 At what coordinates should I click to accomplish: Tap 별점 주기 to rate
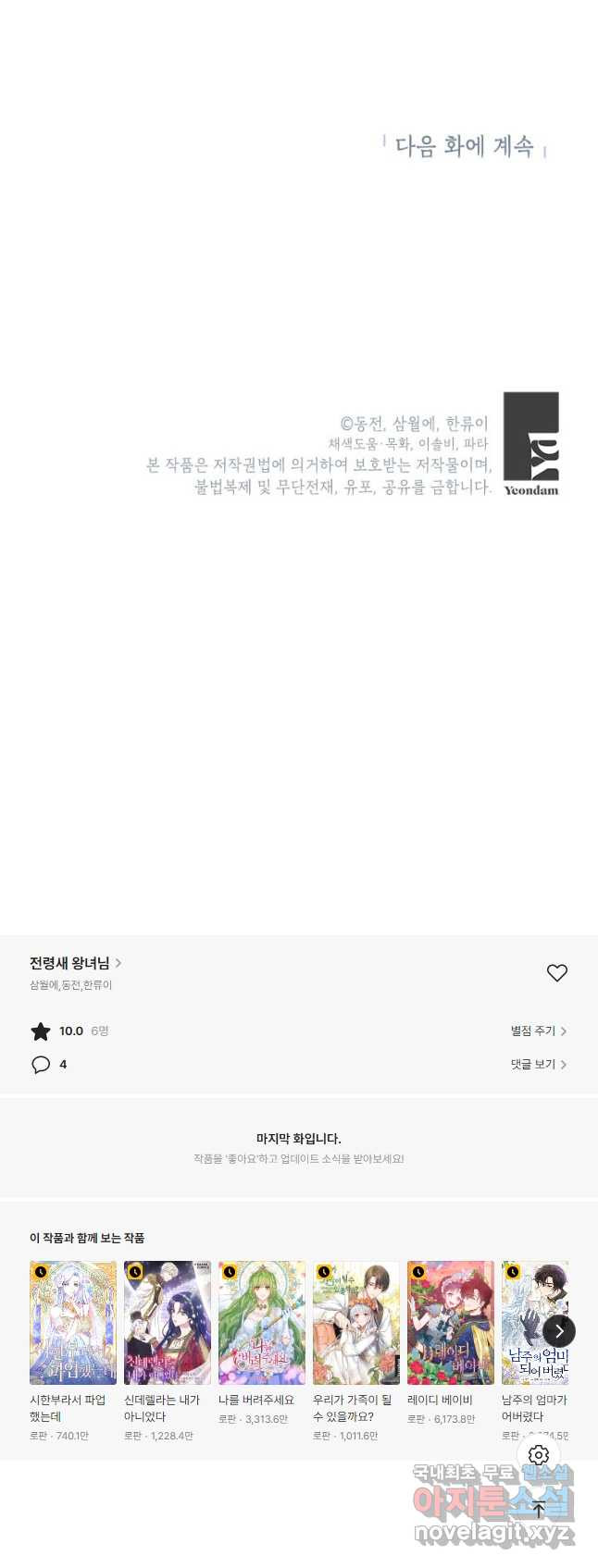click(x=538, y=1031)
